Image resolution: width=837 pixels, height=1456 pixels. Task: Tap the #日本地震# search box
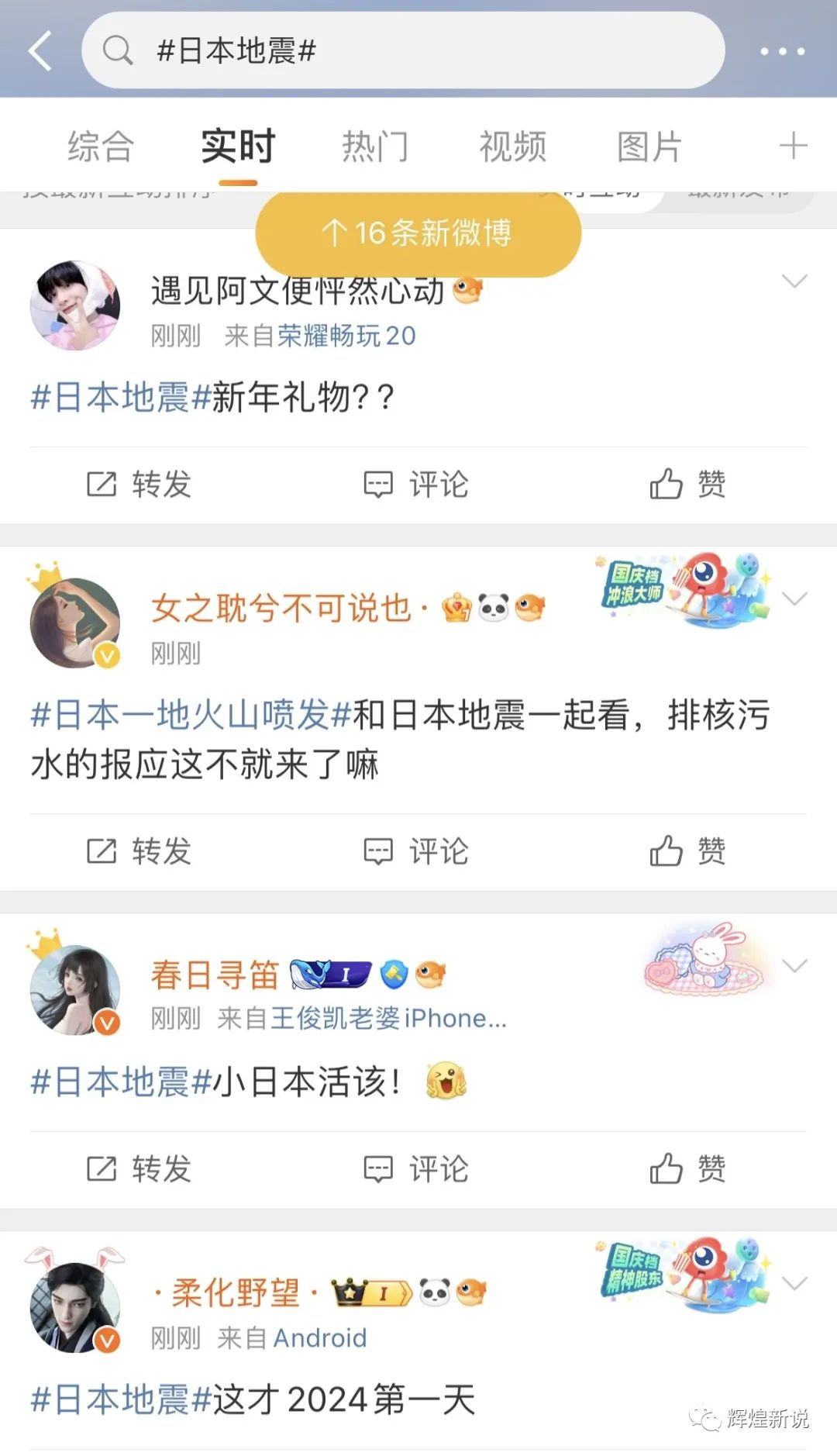[x=403, y=51]
